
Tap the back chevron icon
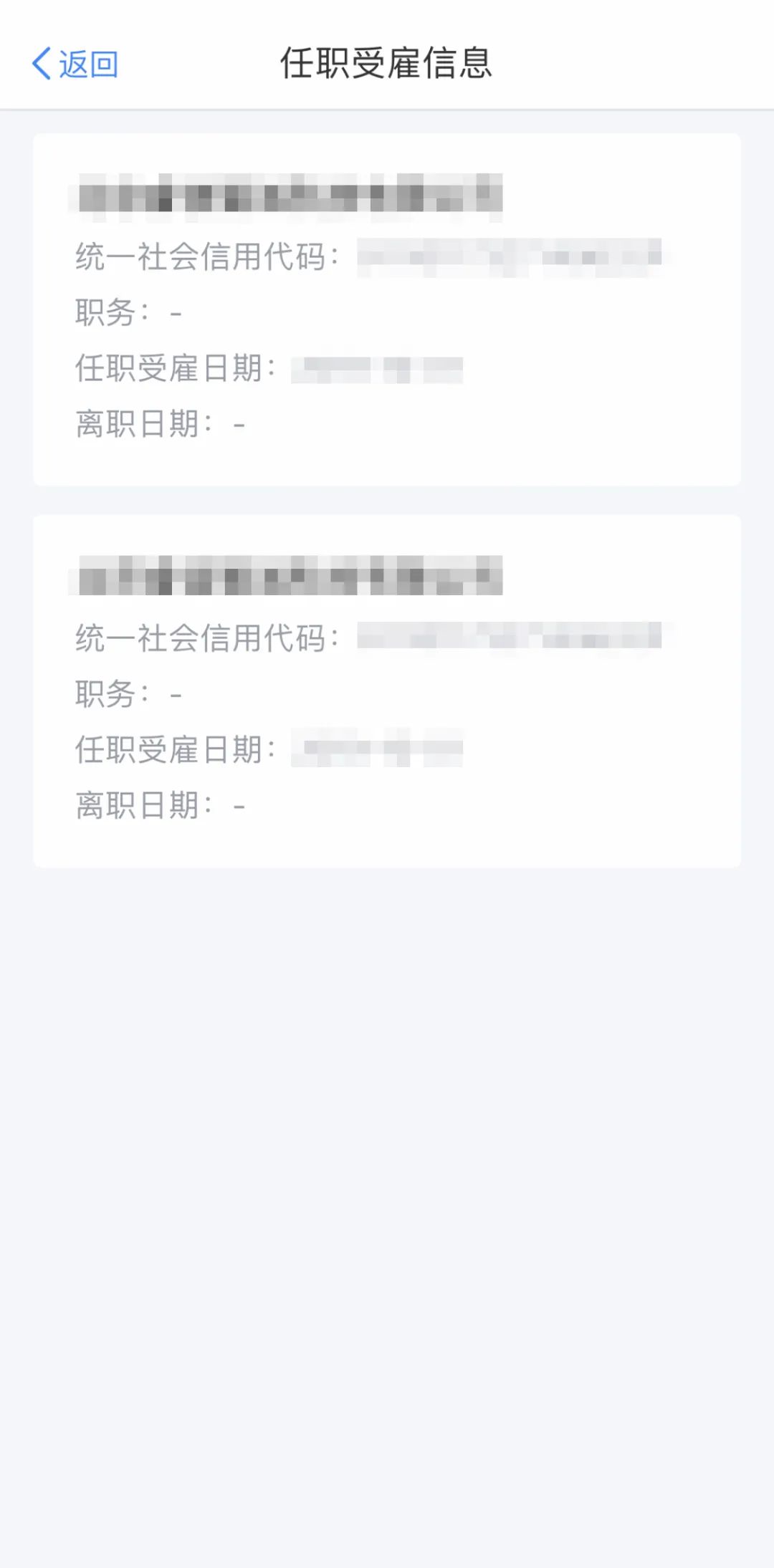43,63
